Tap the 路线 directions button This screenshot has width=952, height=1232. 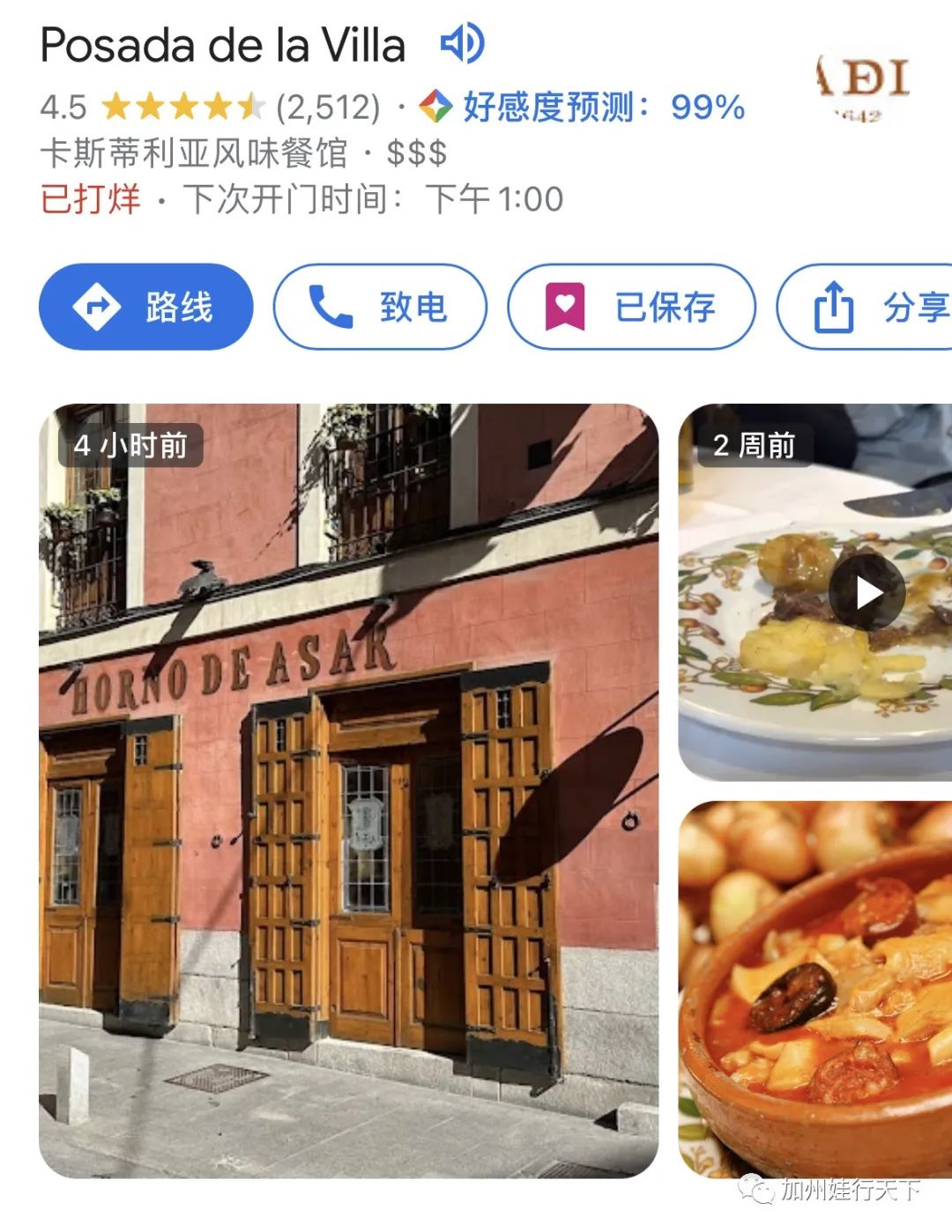(x=146, y=307)
